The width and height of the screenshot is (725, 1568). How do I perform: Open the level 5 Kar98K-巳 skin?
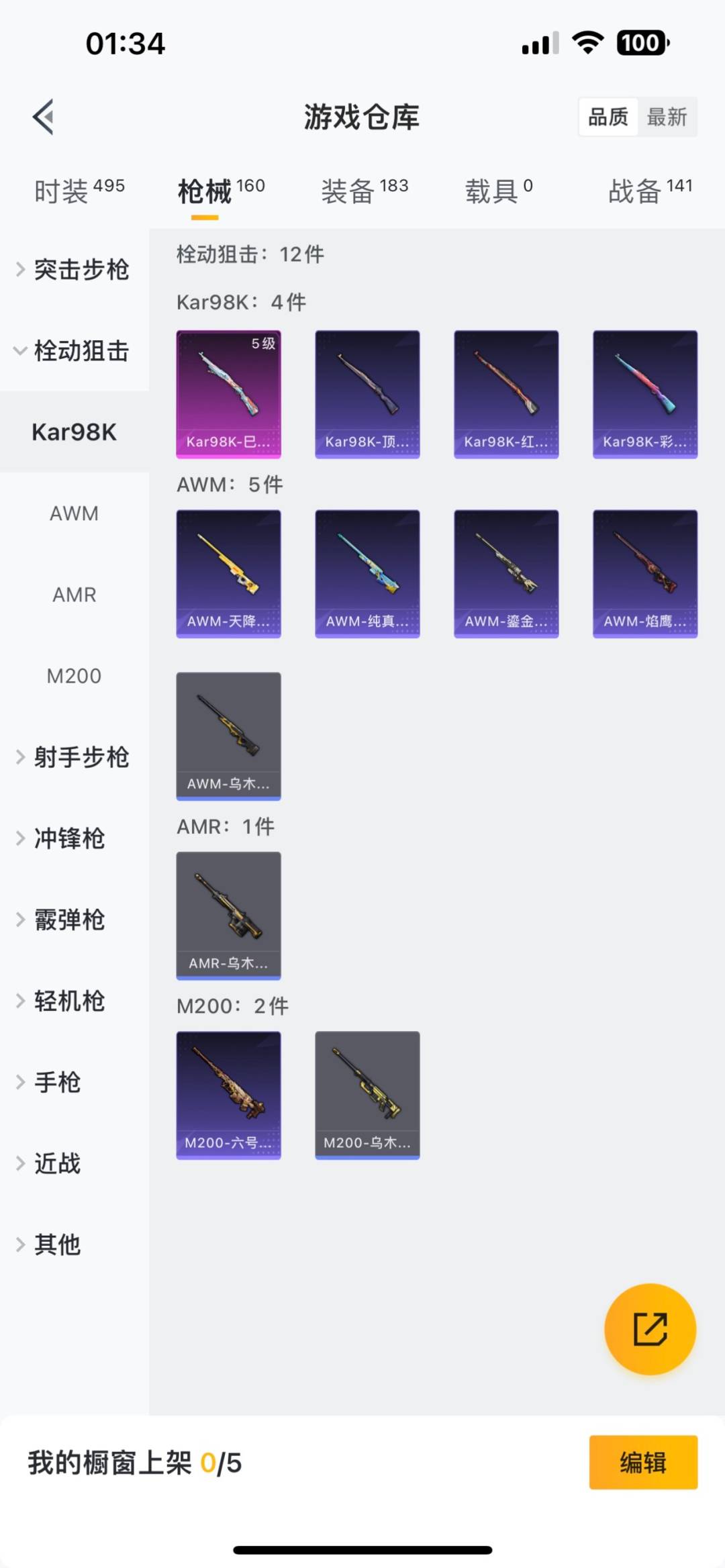point(228,394)
